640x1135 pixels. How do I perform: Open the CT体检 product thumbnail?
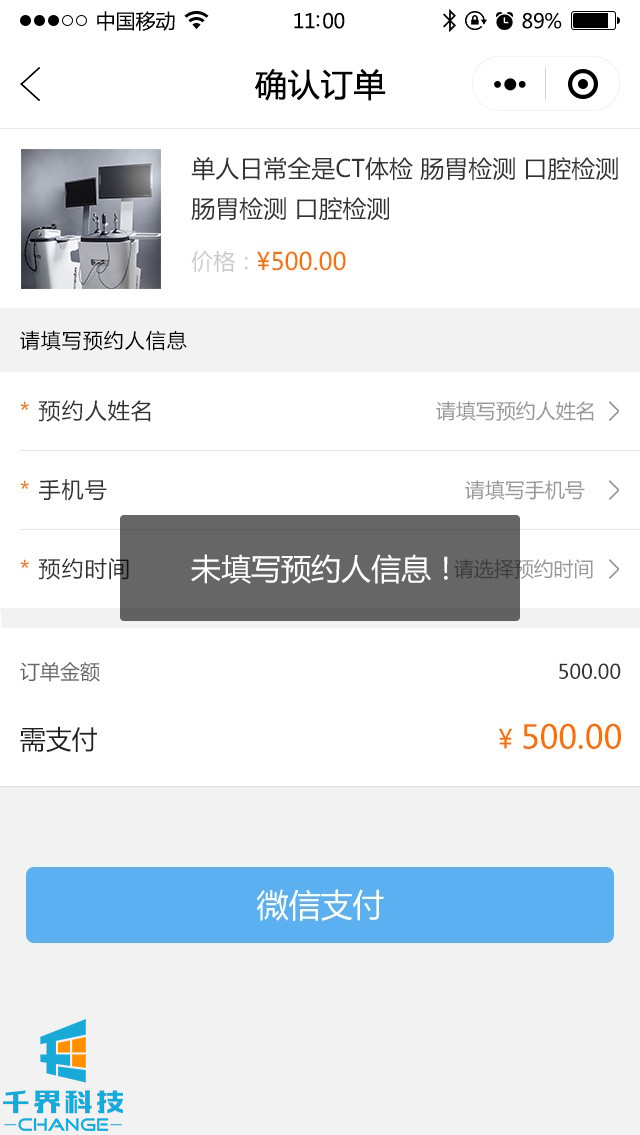click(91, 219)
